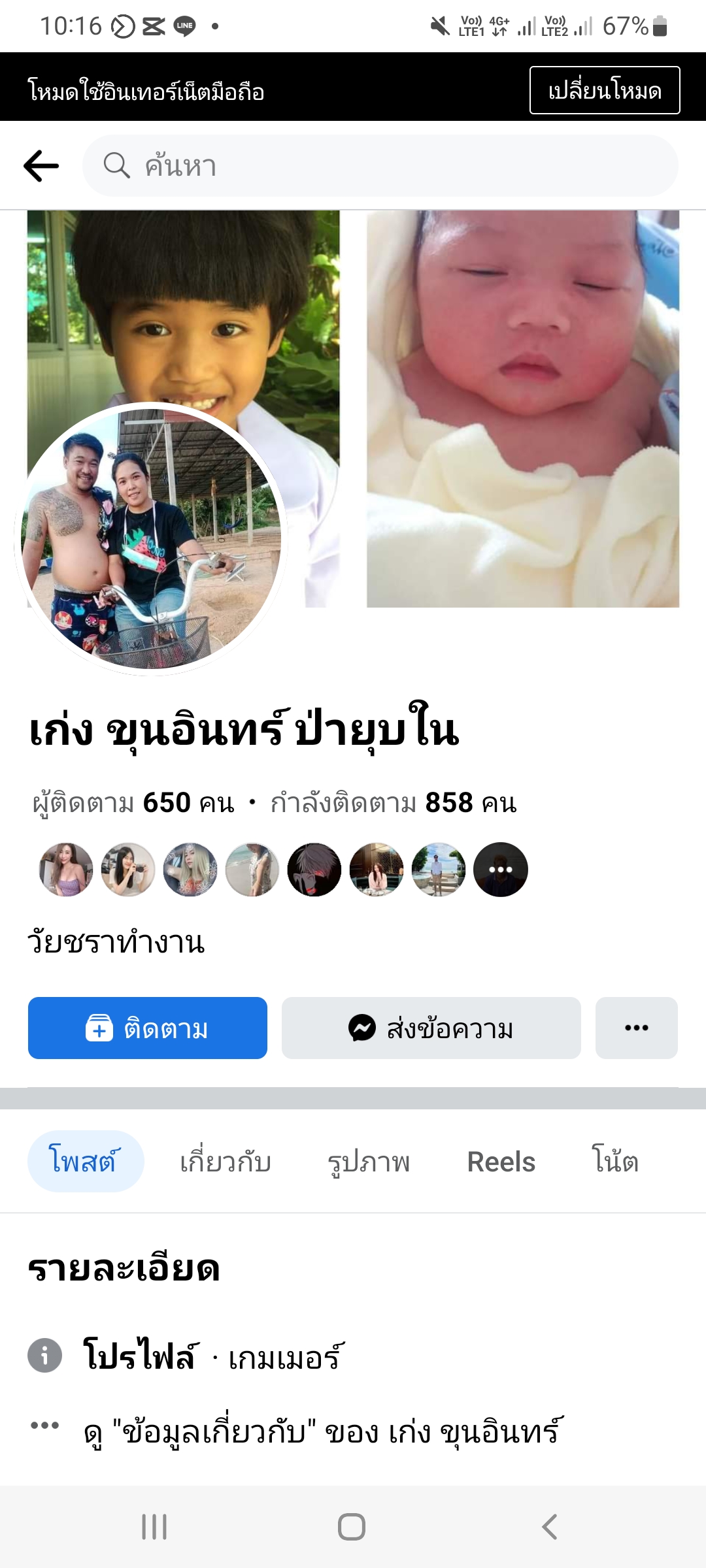The width and height of the screenshot is (706, 1568).
Task: Switch to the โพสต์ tab
Action: point(85,1162)
